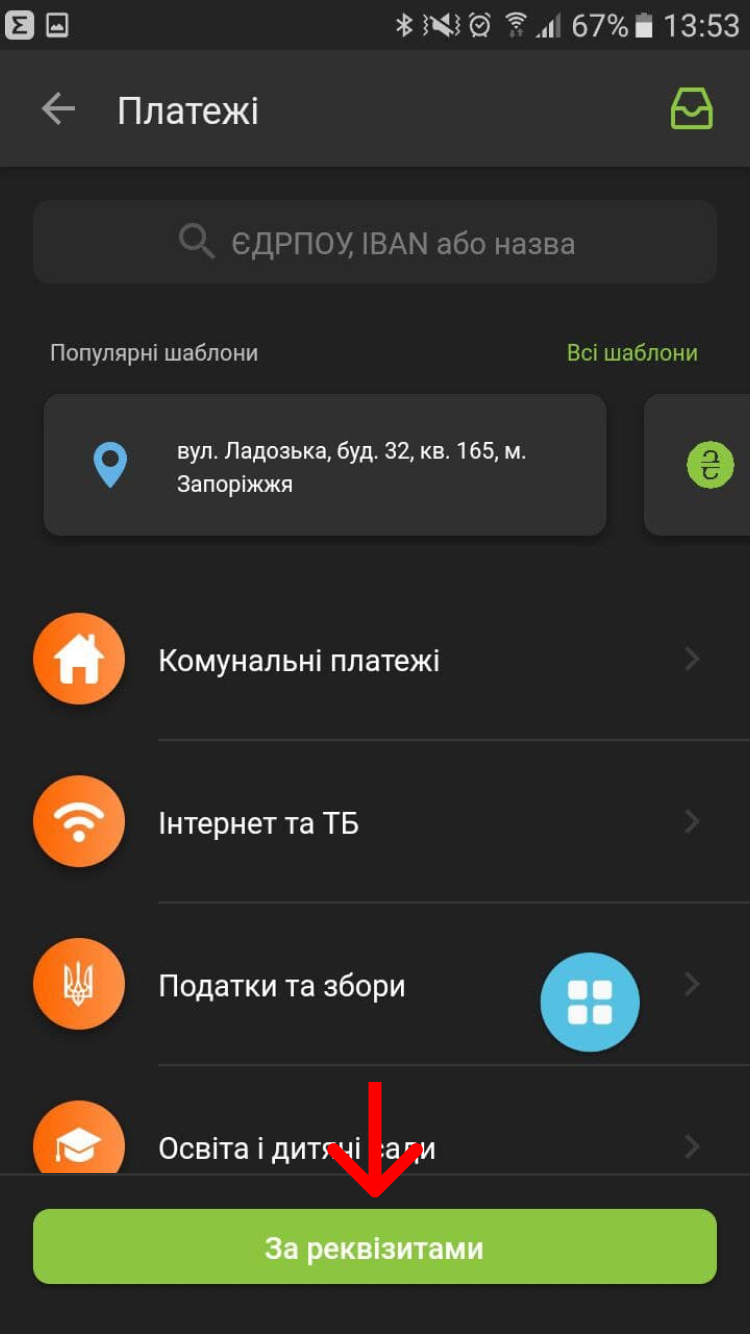Open Всі шаблони link

[632, 352]
